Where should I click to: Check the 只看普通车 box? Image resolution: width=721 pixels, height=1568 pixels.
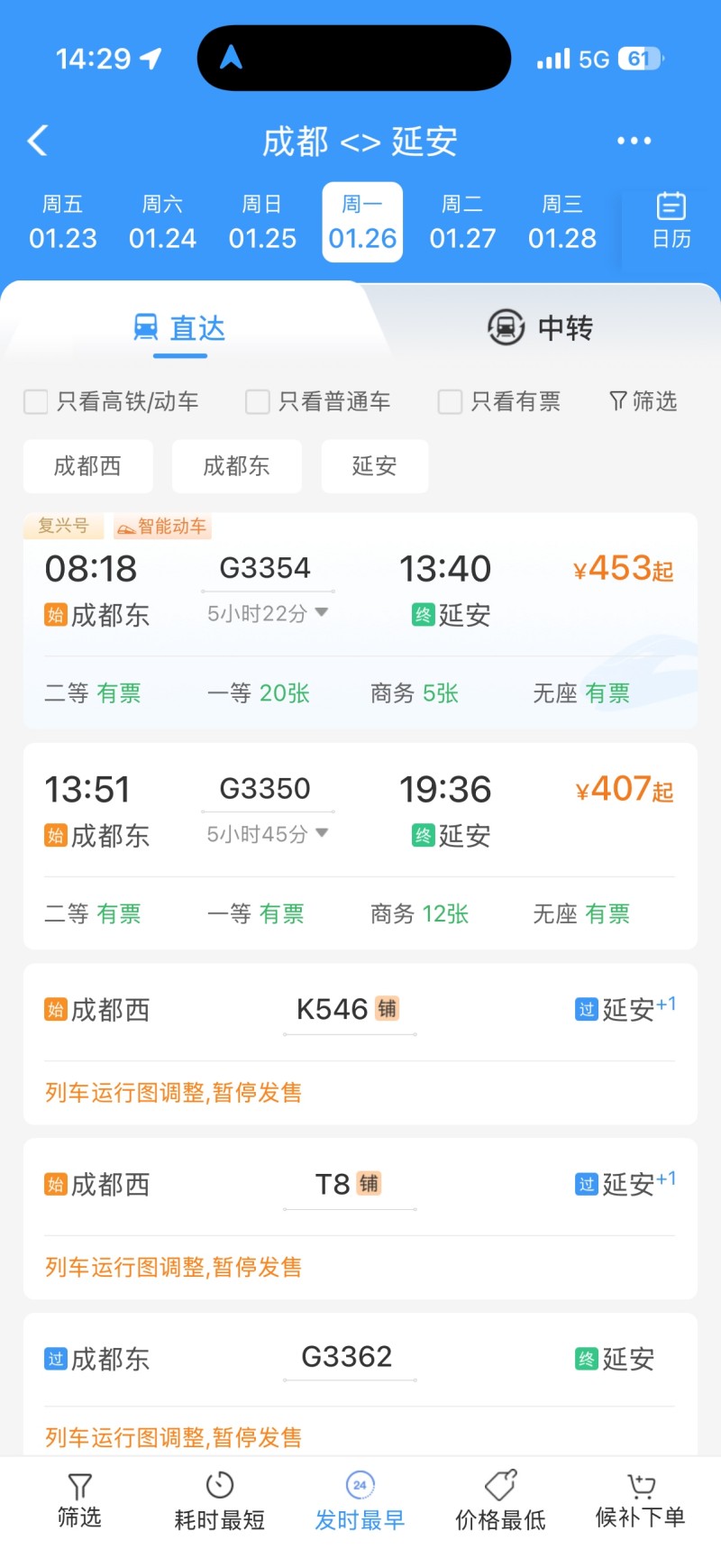coord(258,401)
